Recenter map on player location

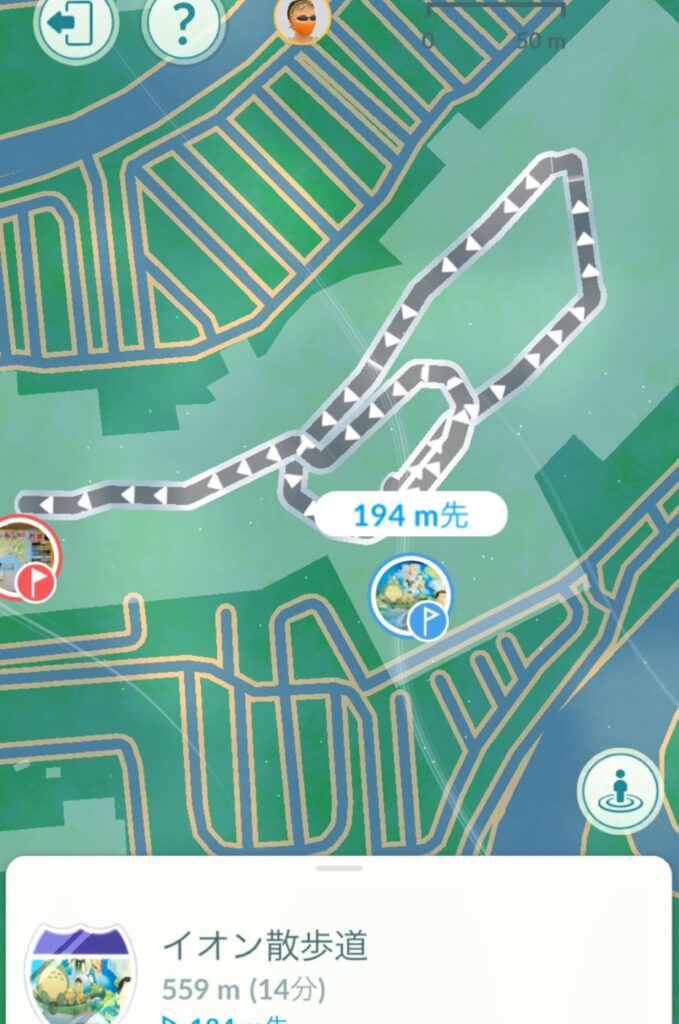click(x=620, y=790)
